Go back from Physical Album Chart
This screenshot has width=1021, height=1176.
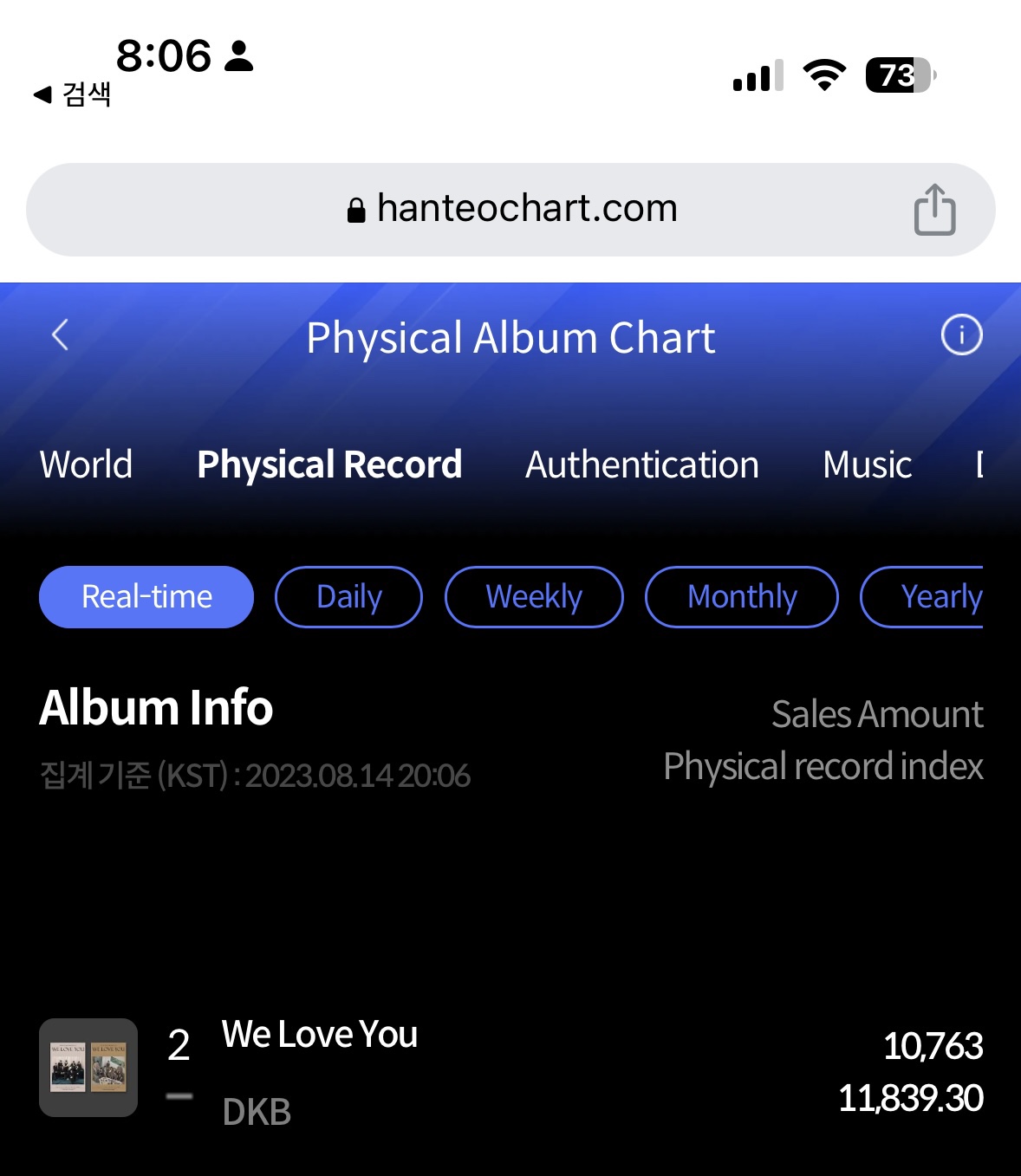(60, 335)
